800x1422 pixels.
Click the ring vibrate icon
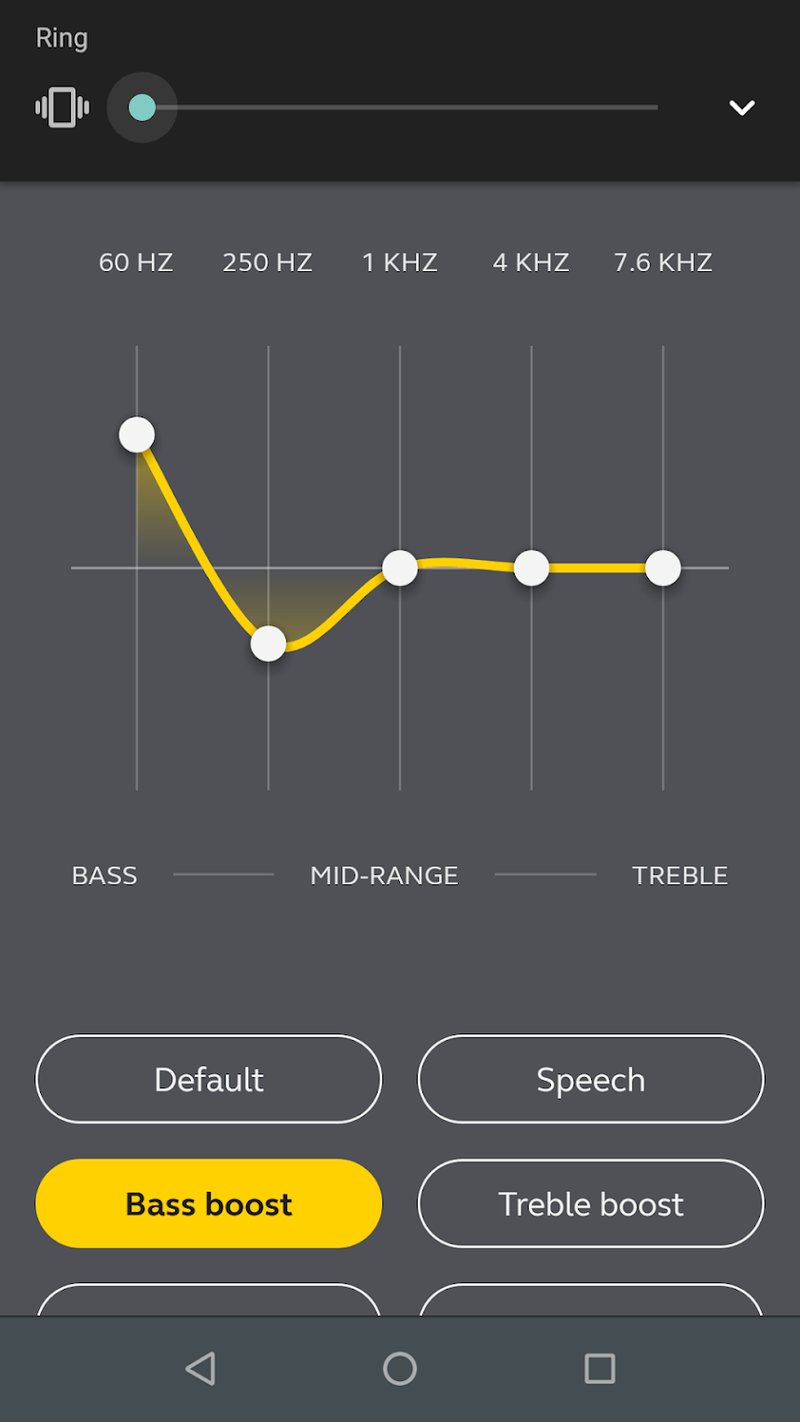pyautogui.click(x=60, y=107)
